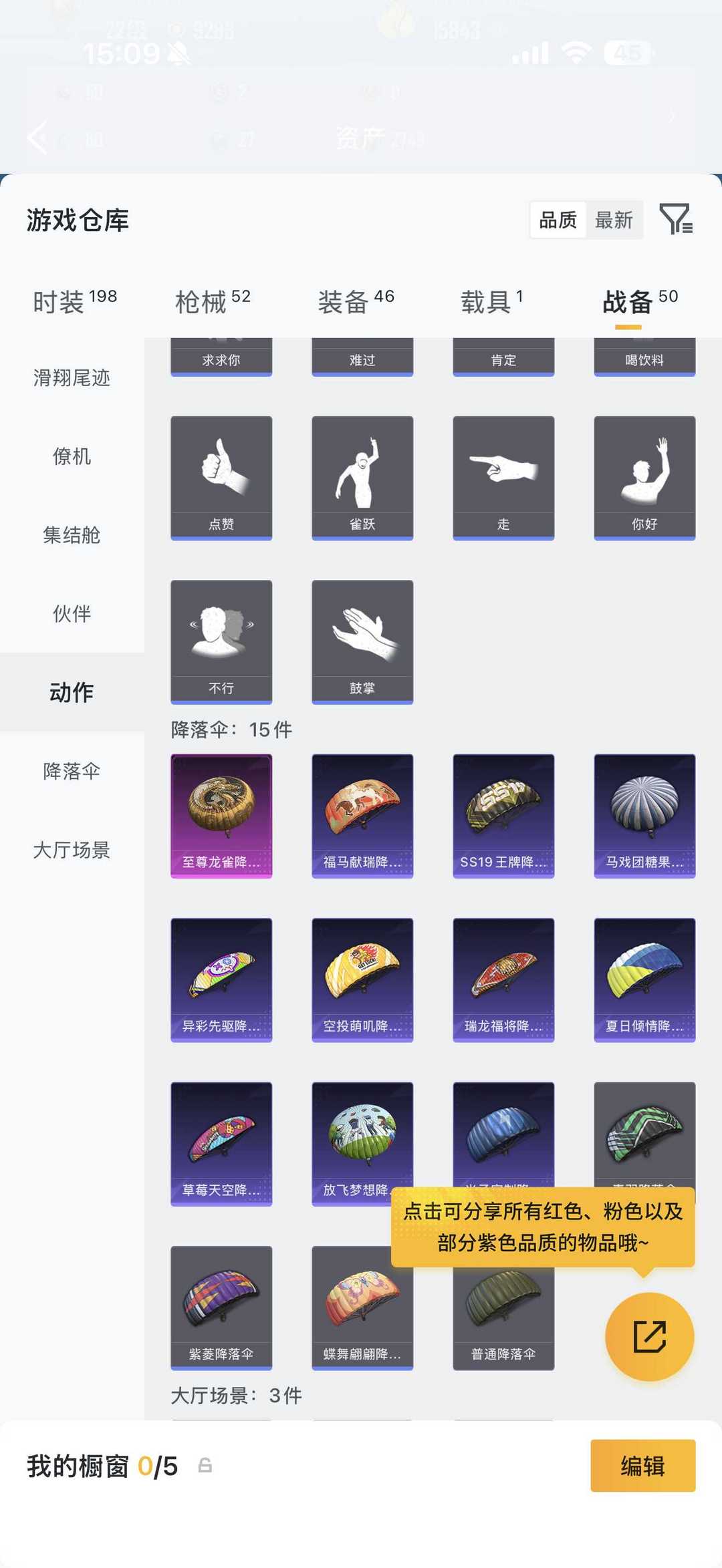Select the 点赞 thumbs-up emote

221,477
